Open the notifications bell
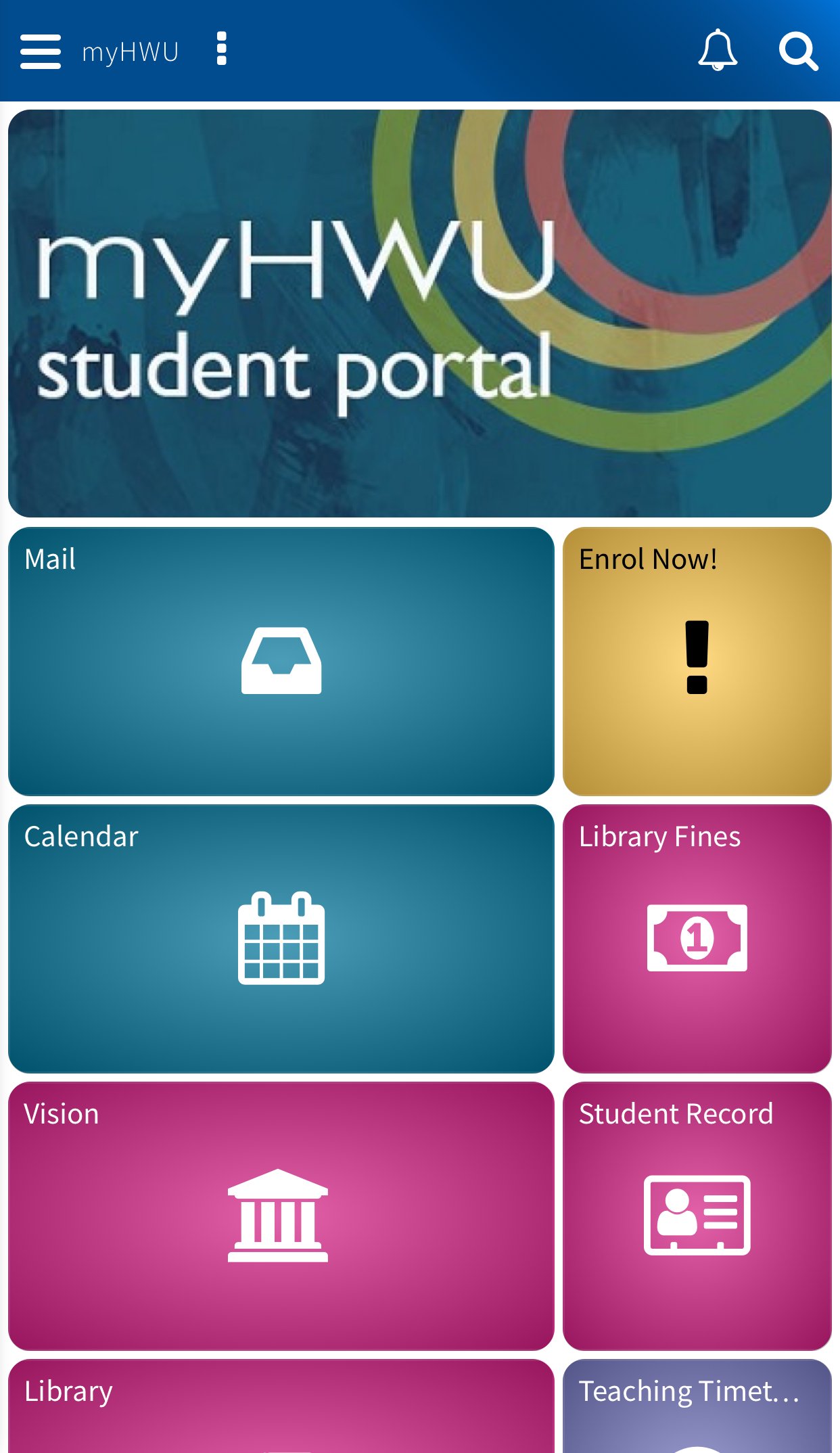 [x=718, y=50]
